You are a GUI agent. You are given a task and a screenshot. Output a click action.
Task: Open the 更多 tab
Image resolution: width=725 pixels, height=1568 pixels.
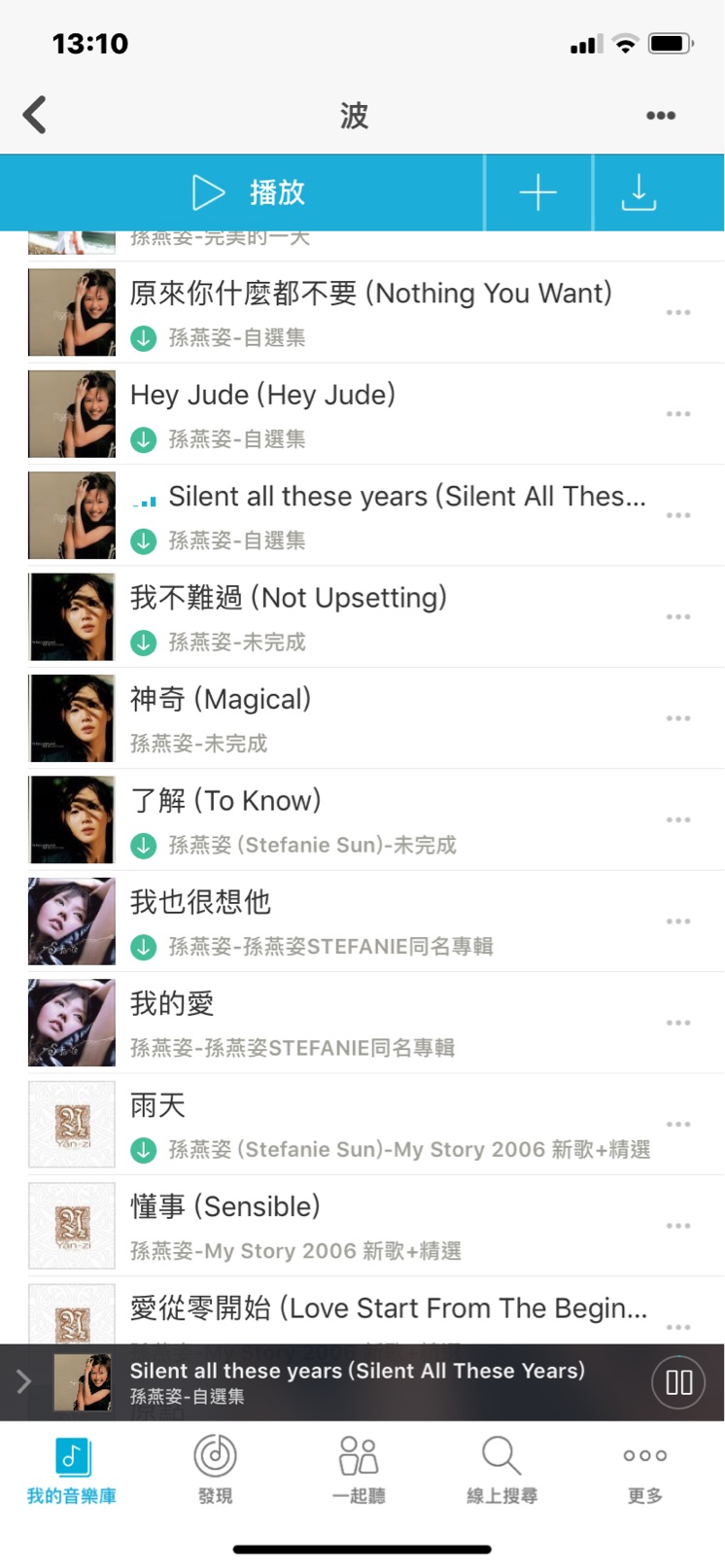[x=644, y=1469]
